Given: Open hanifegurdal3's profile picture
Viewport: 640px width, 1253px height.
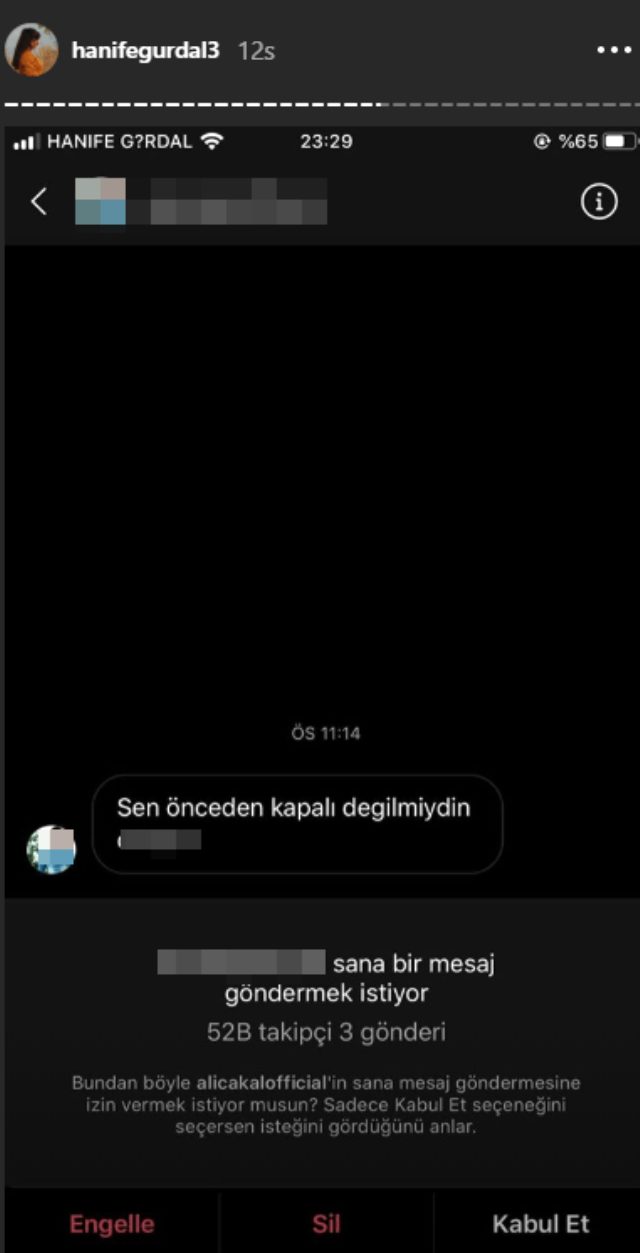Looking at the screenshot, I should 31,50.
